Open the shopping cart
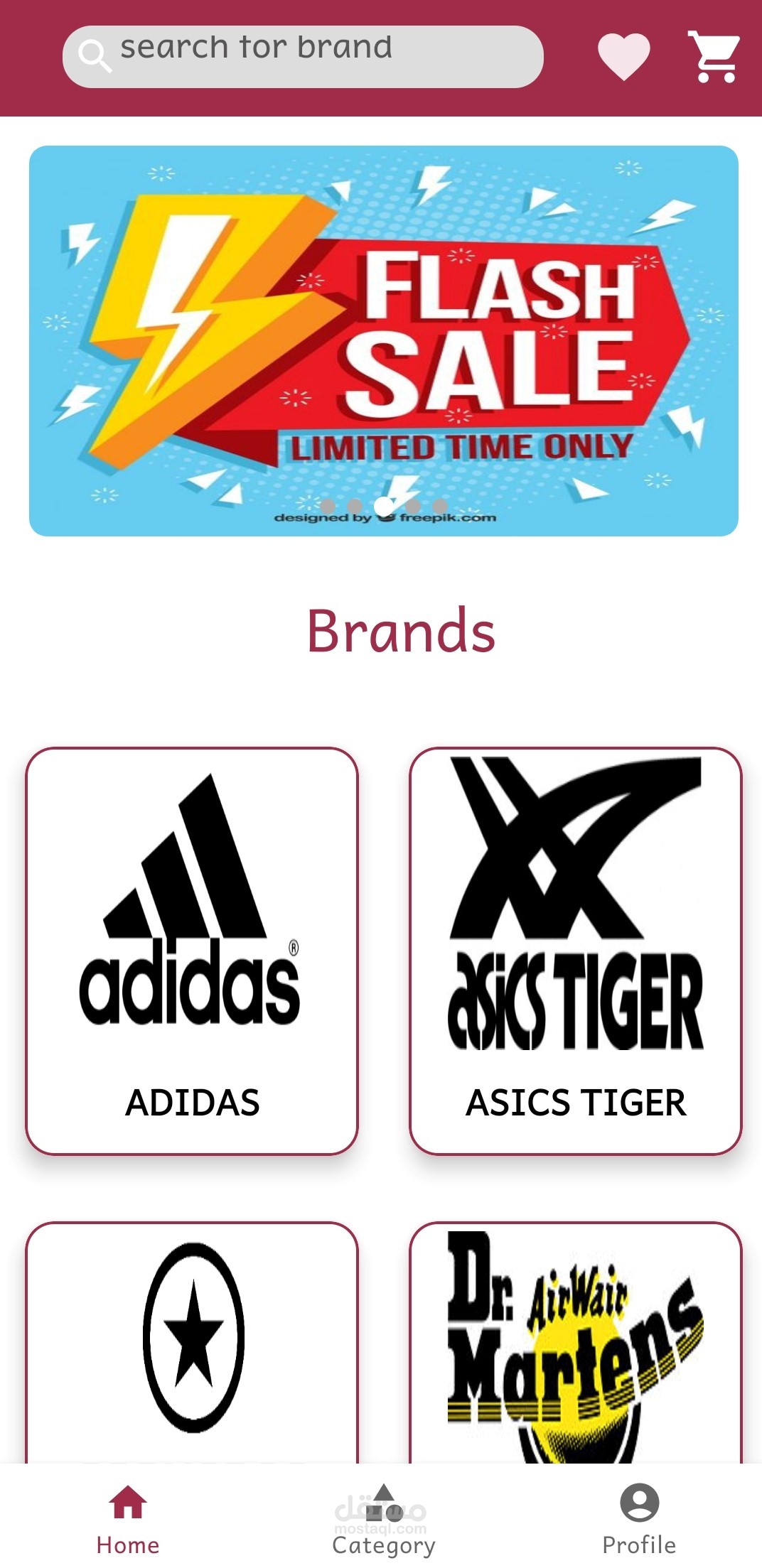The width and height of the screenshot is (762, 1568). 714,56
